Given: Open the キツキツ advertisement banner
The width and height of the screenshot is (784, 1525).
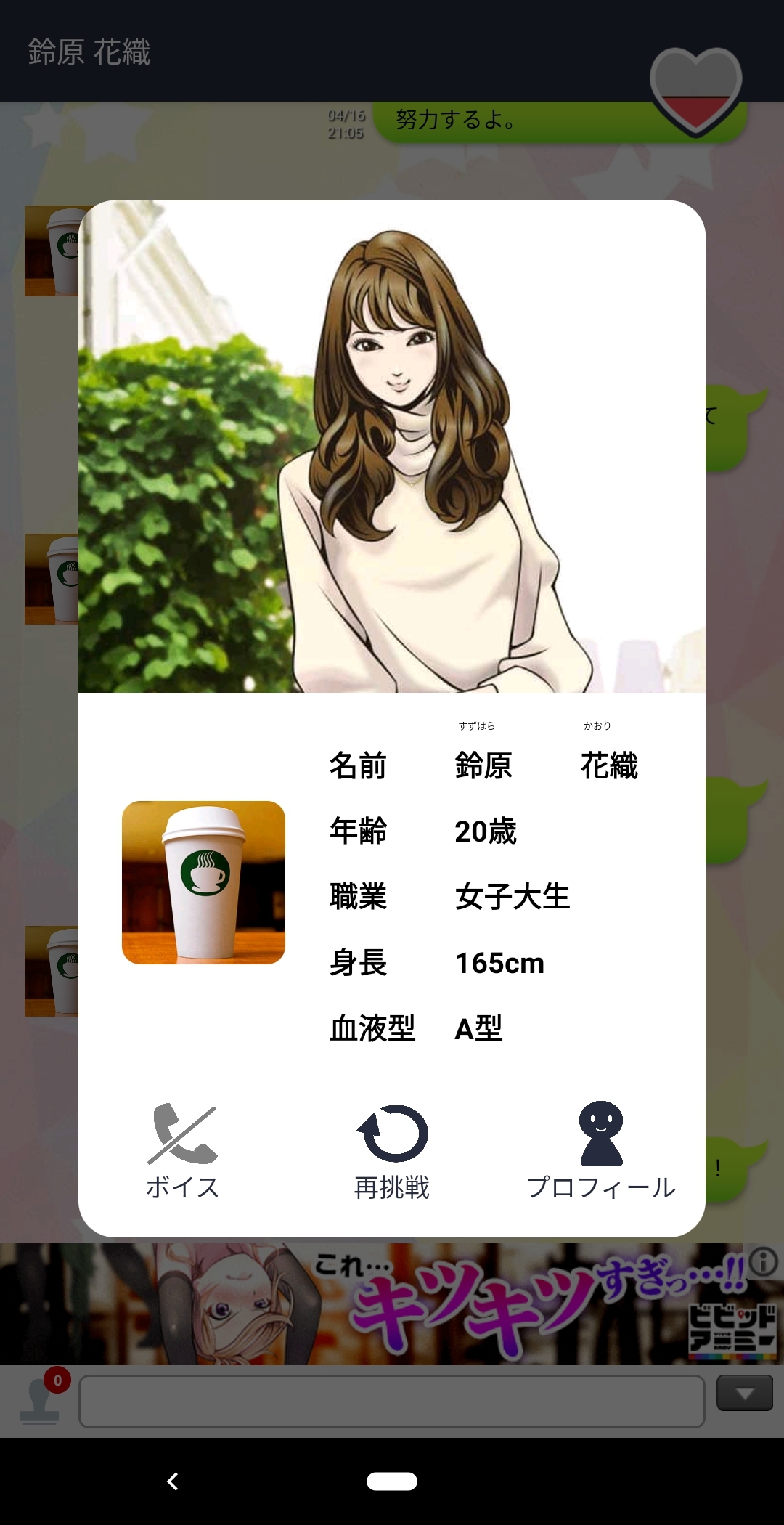Looking at the screenshot, I should click(392, 1304).
